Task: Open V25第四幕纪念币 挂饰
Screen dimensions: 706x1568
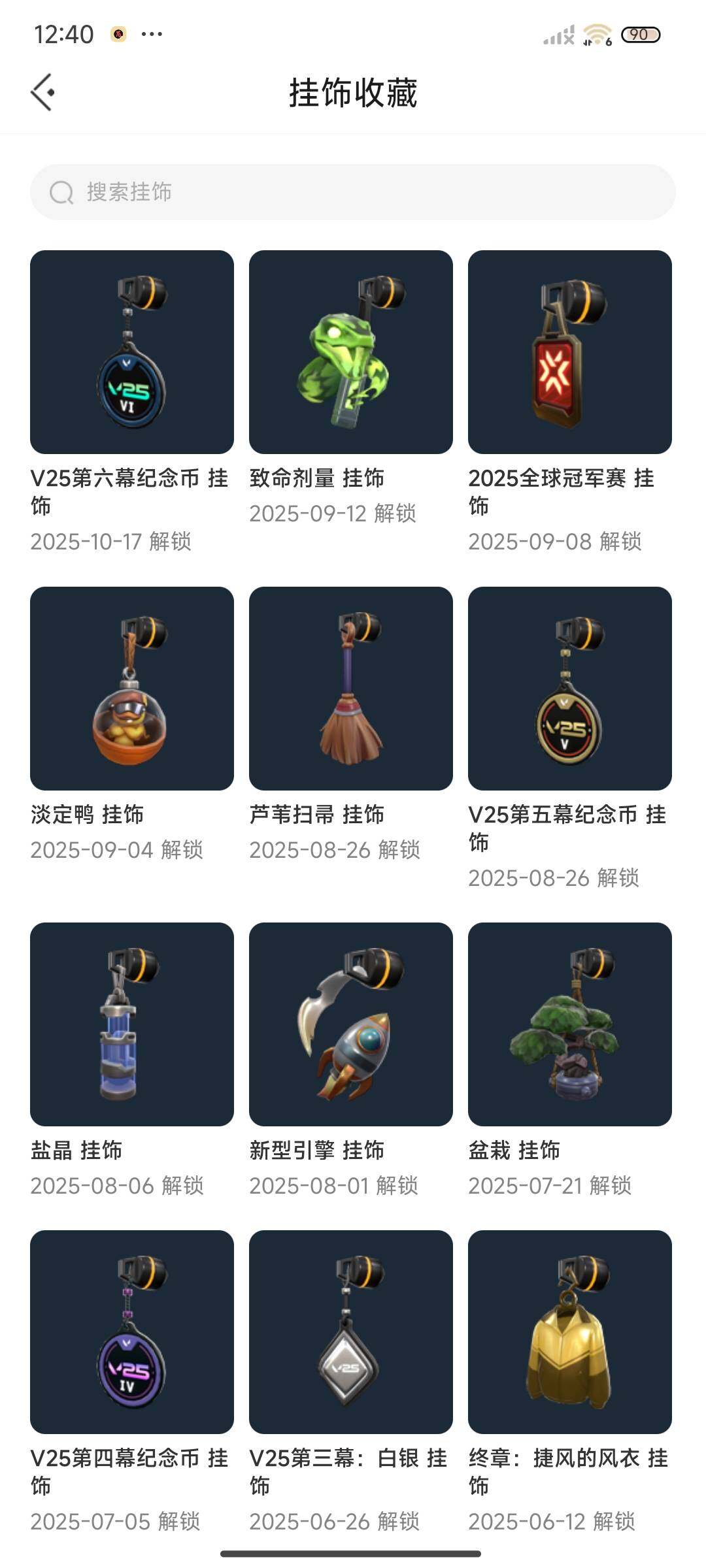Action: (x=132, y=1332)
